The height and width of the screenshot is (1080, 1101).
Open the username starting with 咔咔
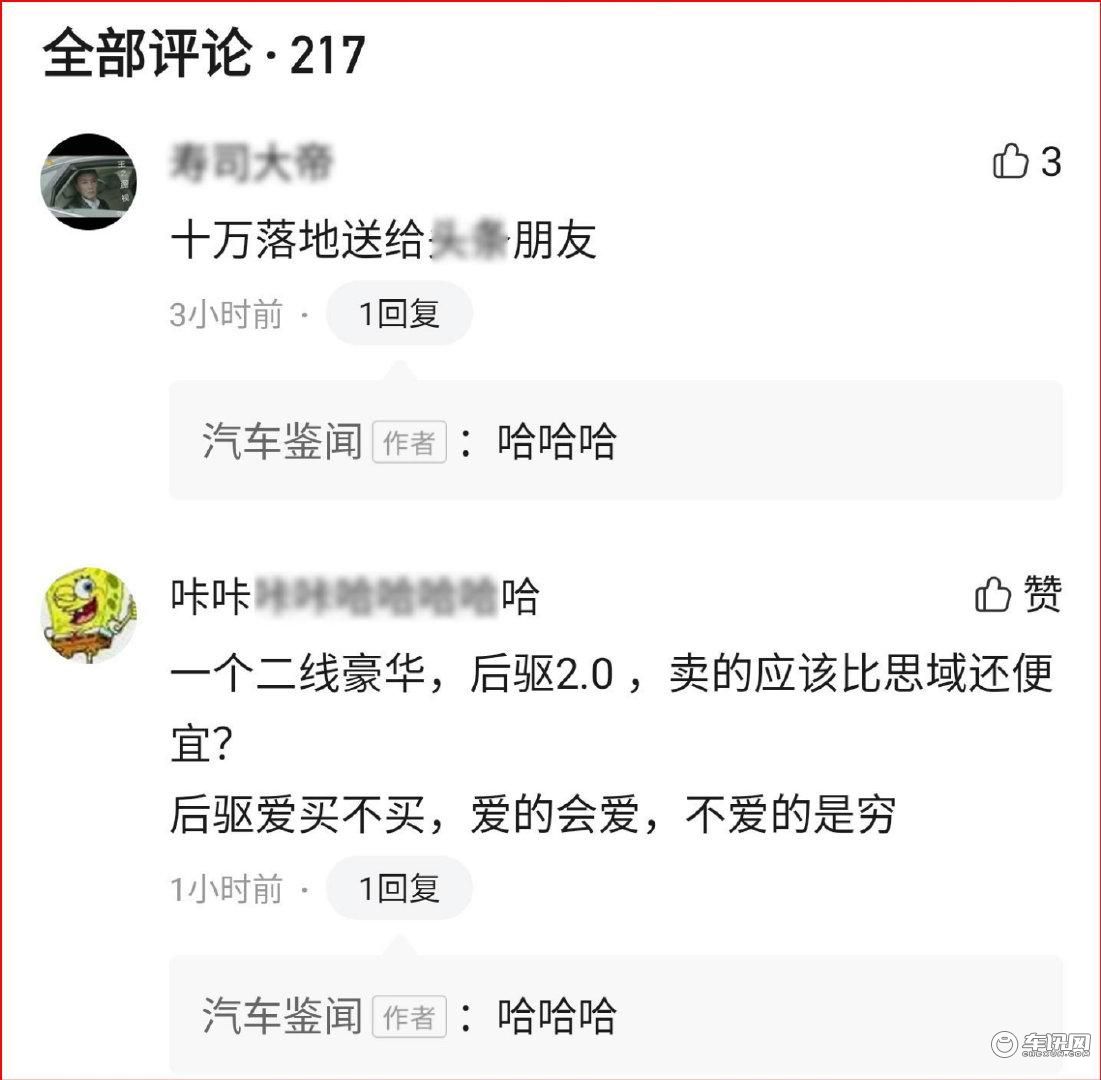(354, 597)
